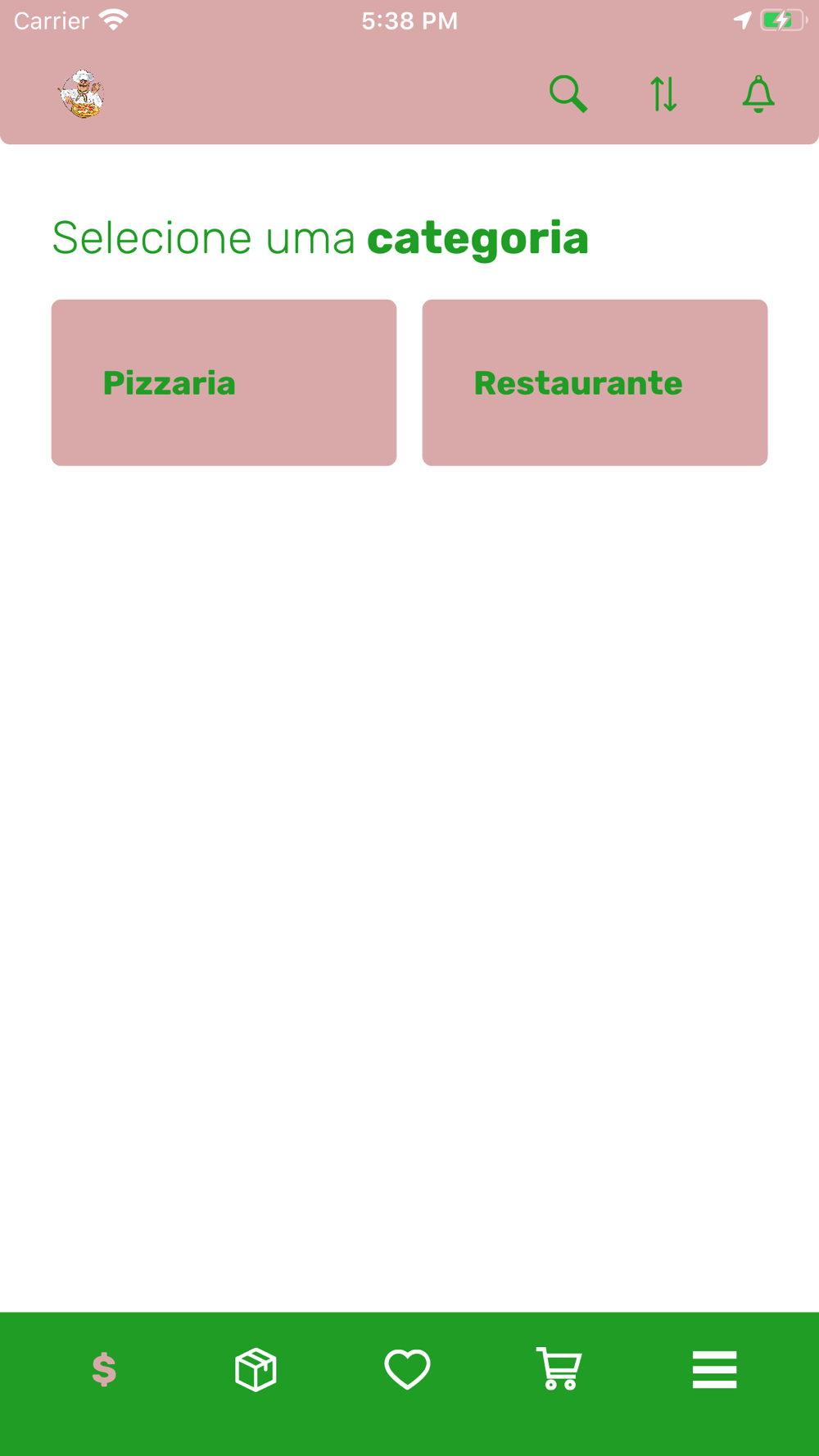Viewport: 819px width, 1456px height.
Task: Open the package box tab
Action: 256,1369
